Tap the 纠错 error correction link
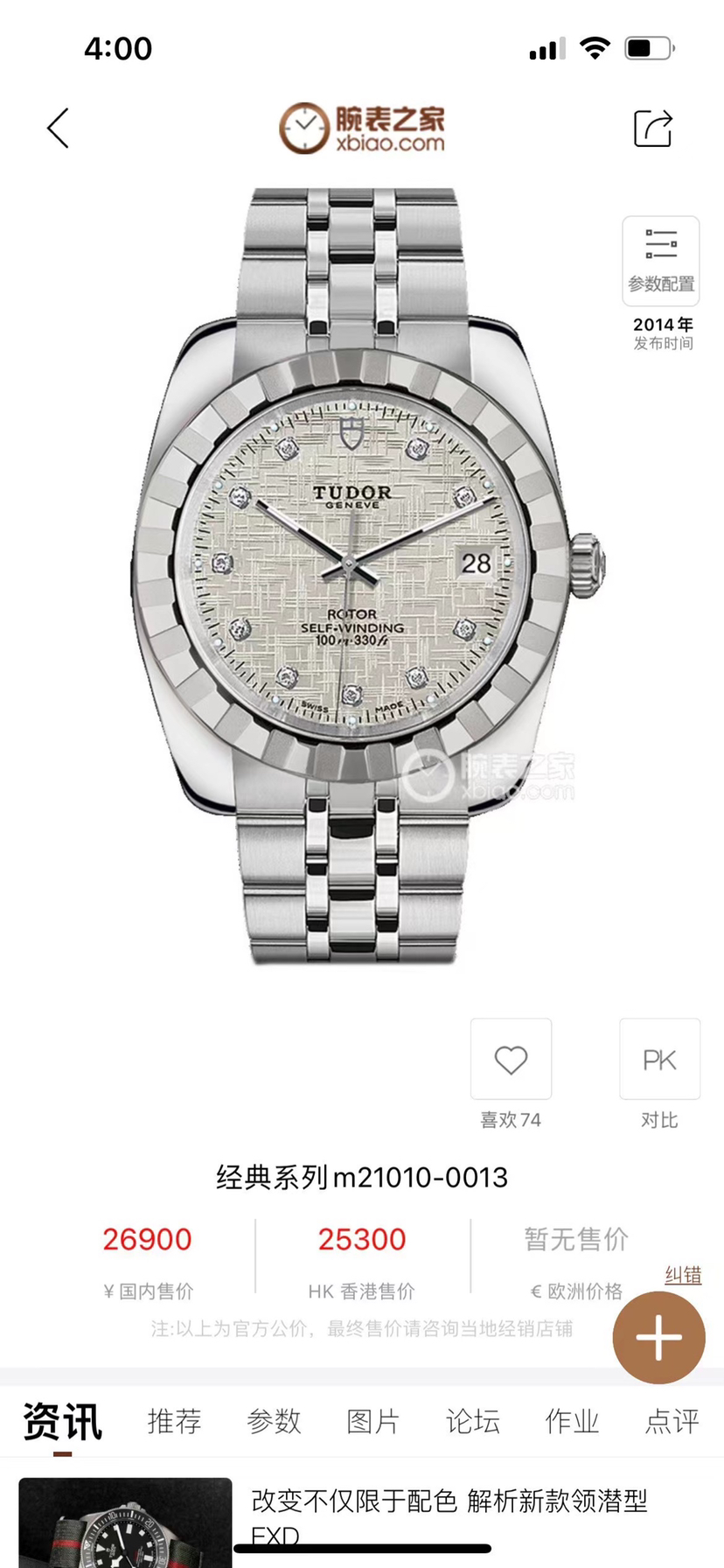The image size is (724, 1568). point(683,1275)
